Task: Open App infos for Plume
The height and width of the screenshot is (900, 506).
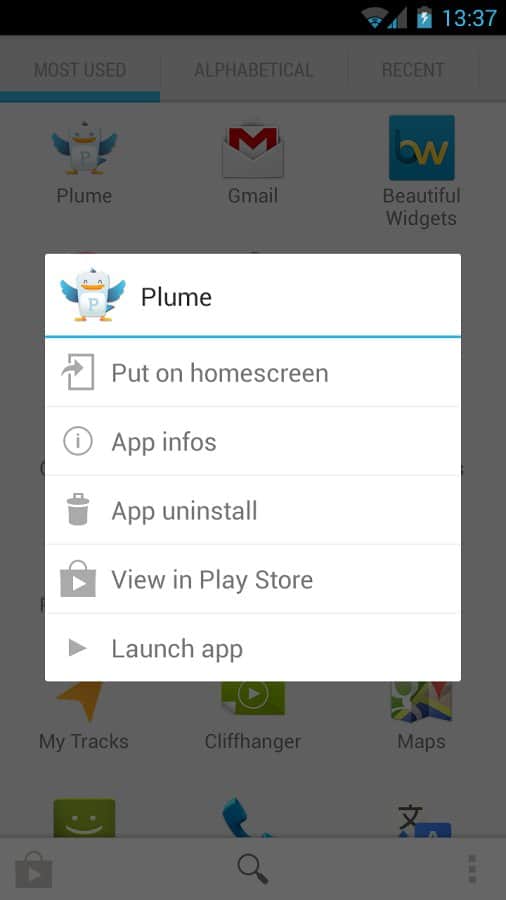Action: point(252,441)
